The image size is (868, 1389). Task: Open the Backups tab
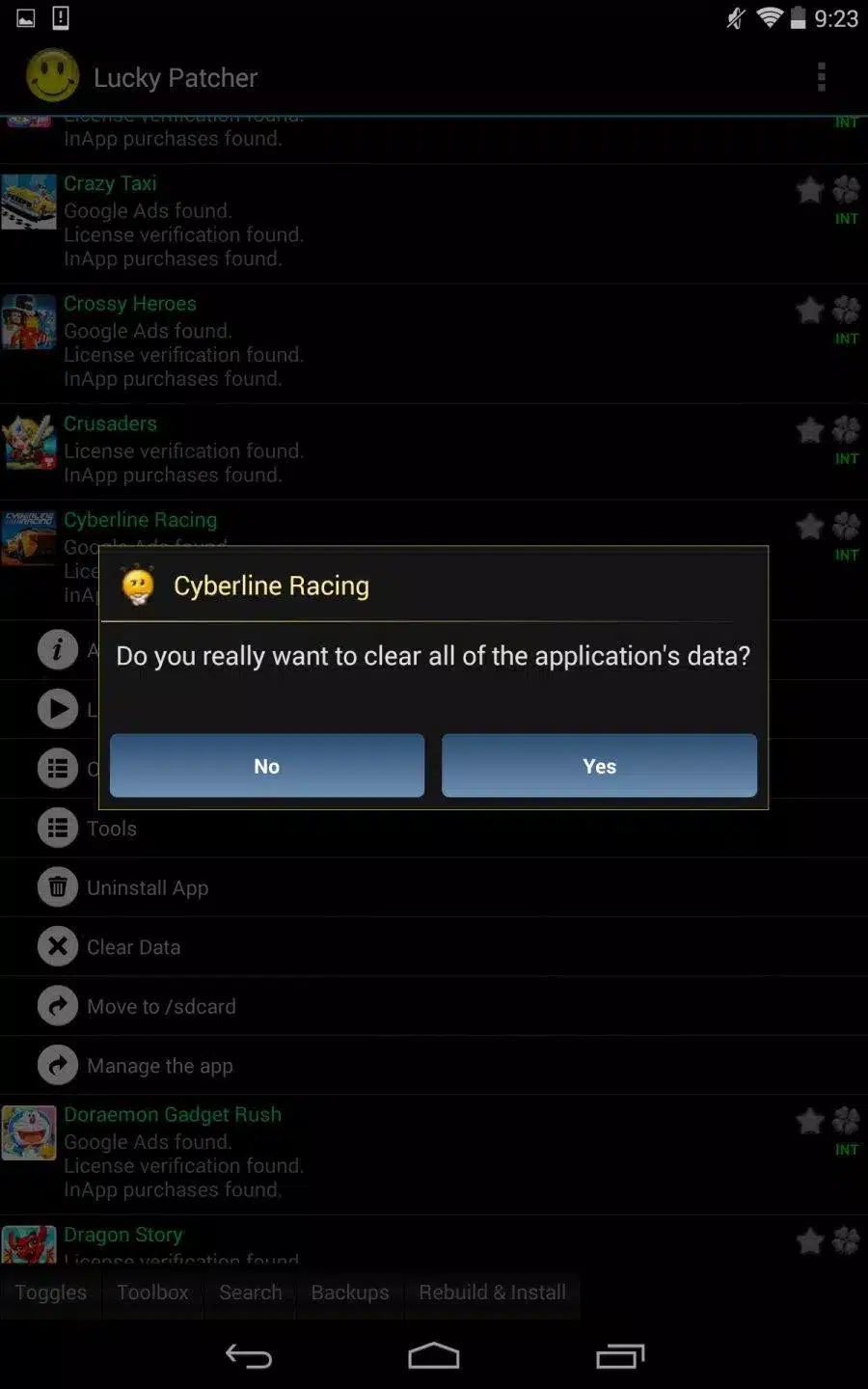coord(349,1293)
